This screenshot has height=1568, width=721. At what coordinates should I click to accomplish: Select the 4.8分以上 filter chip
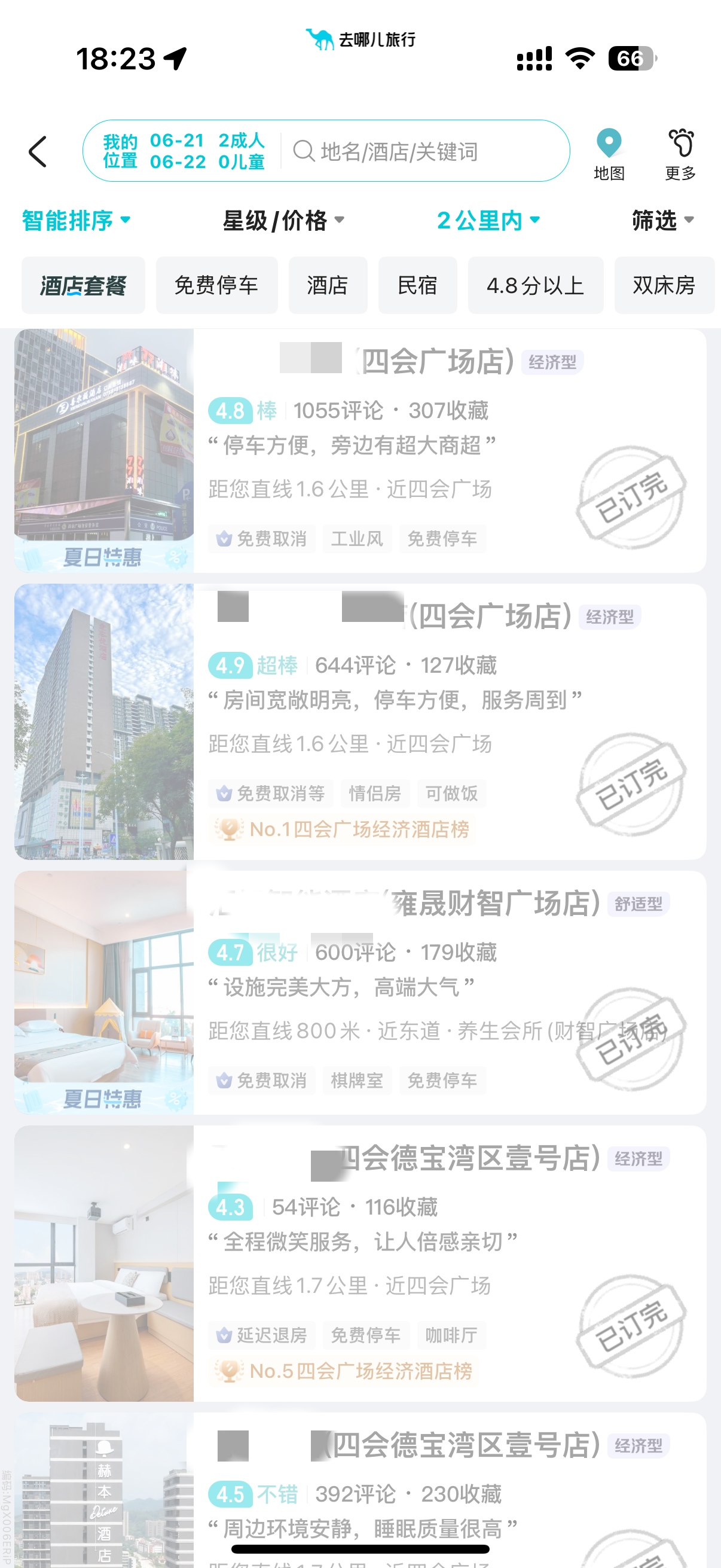coord(536,285)
